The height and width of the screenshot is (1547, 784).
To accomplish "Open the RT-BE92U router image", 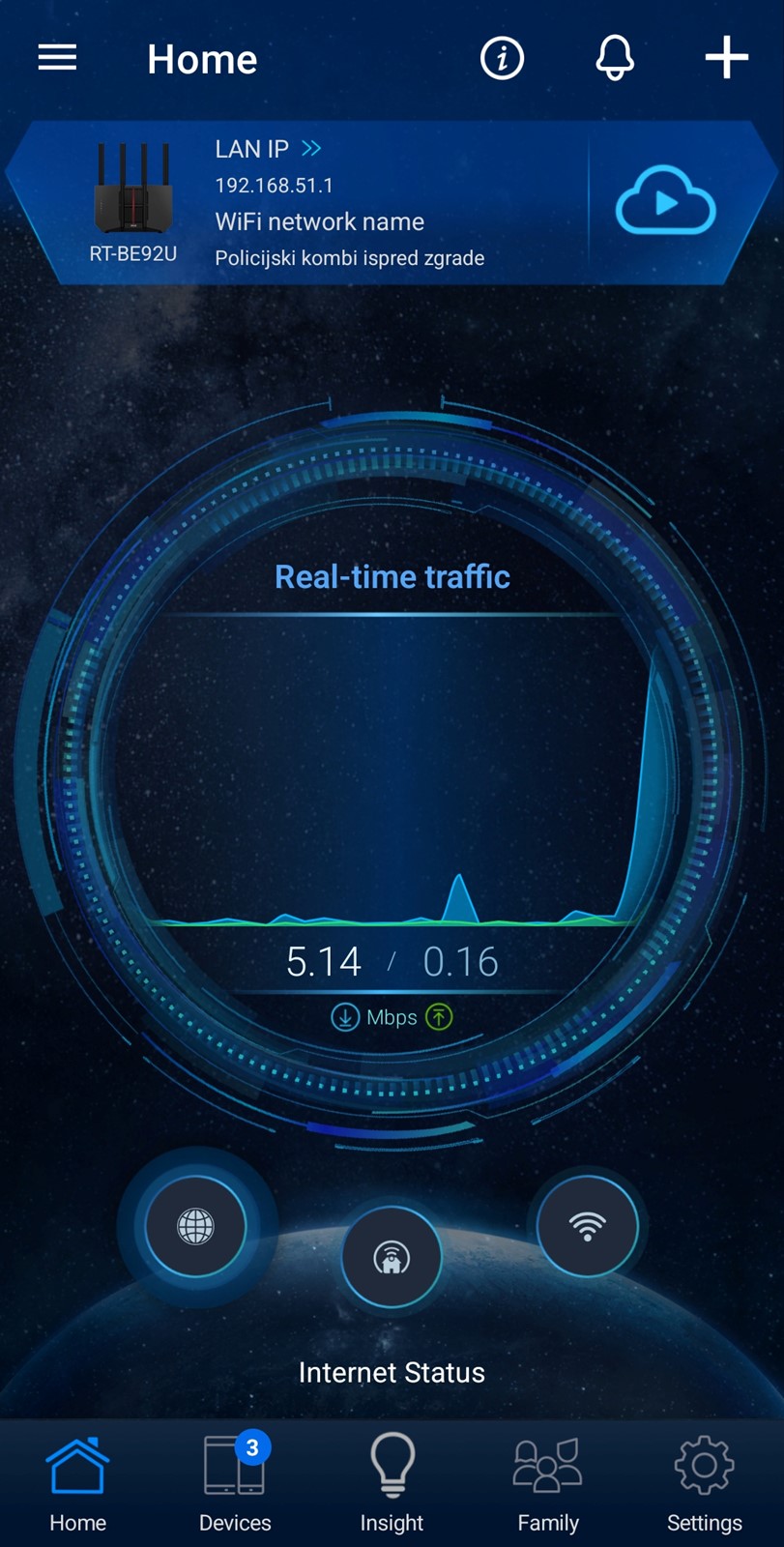I will 133,189.
